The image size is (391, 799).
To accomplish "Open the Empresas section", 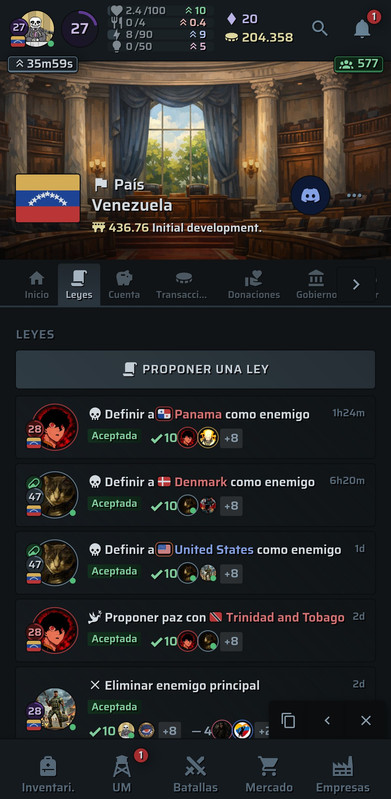I will click(343, 774).
